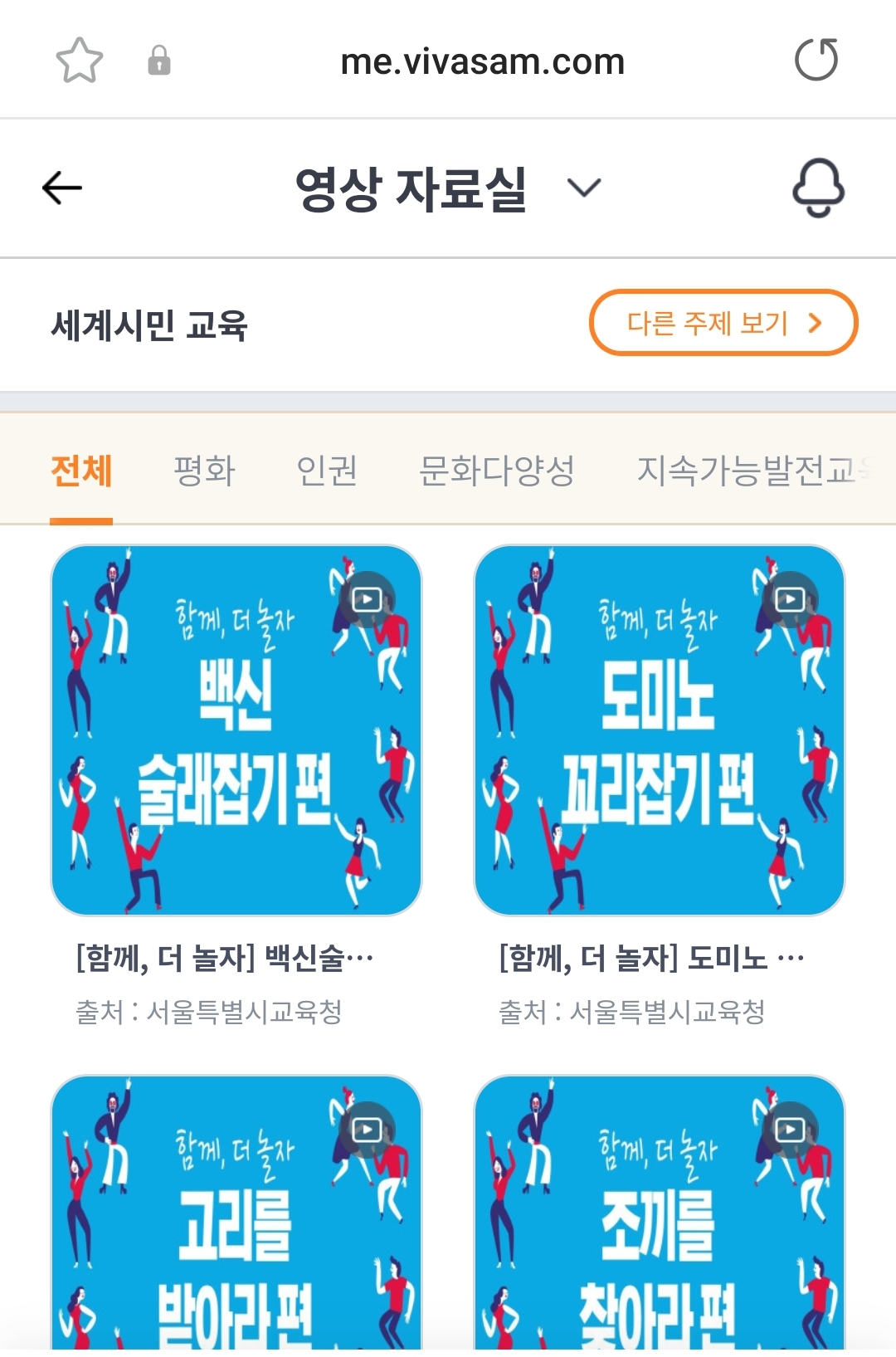Switch to the 평화 tab
Image resolution: width=896 pixels, height=1357 pixels.
(204, 471)
